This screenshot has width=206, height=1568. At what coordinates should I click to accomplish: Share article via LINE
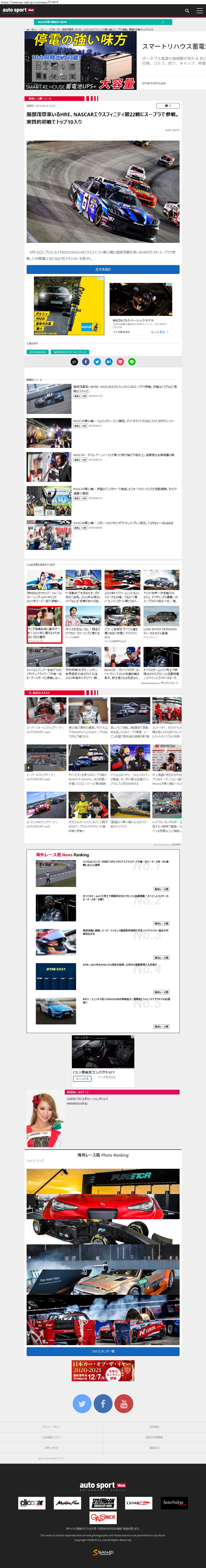(x=132, y=362)
